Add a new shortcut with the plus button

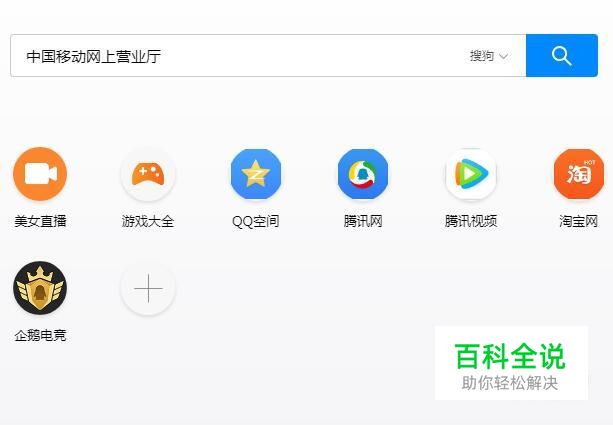pos(148,289)
